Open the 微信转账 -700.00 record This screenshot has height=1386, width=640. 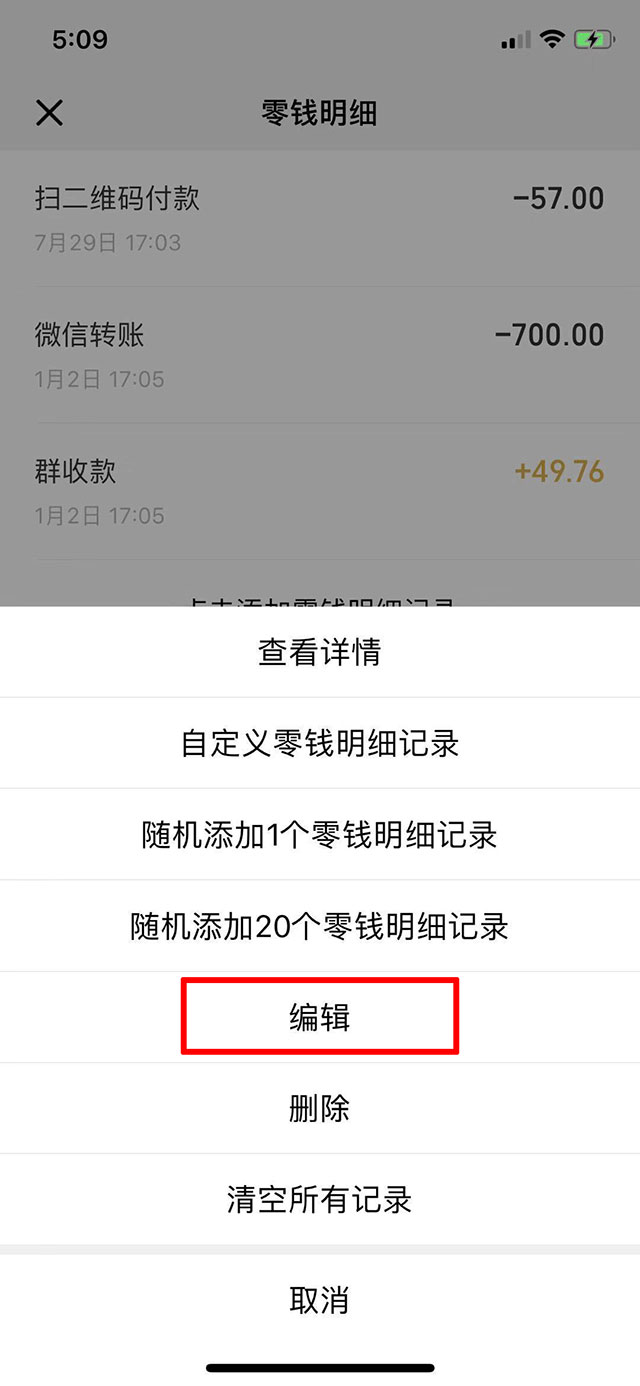coord(319,354)
